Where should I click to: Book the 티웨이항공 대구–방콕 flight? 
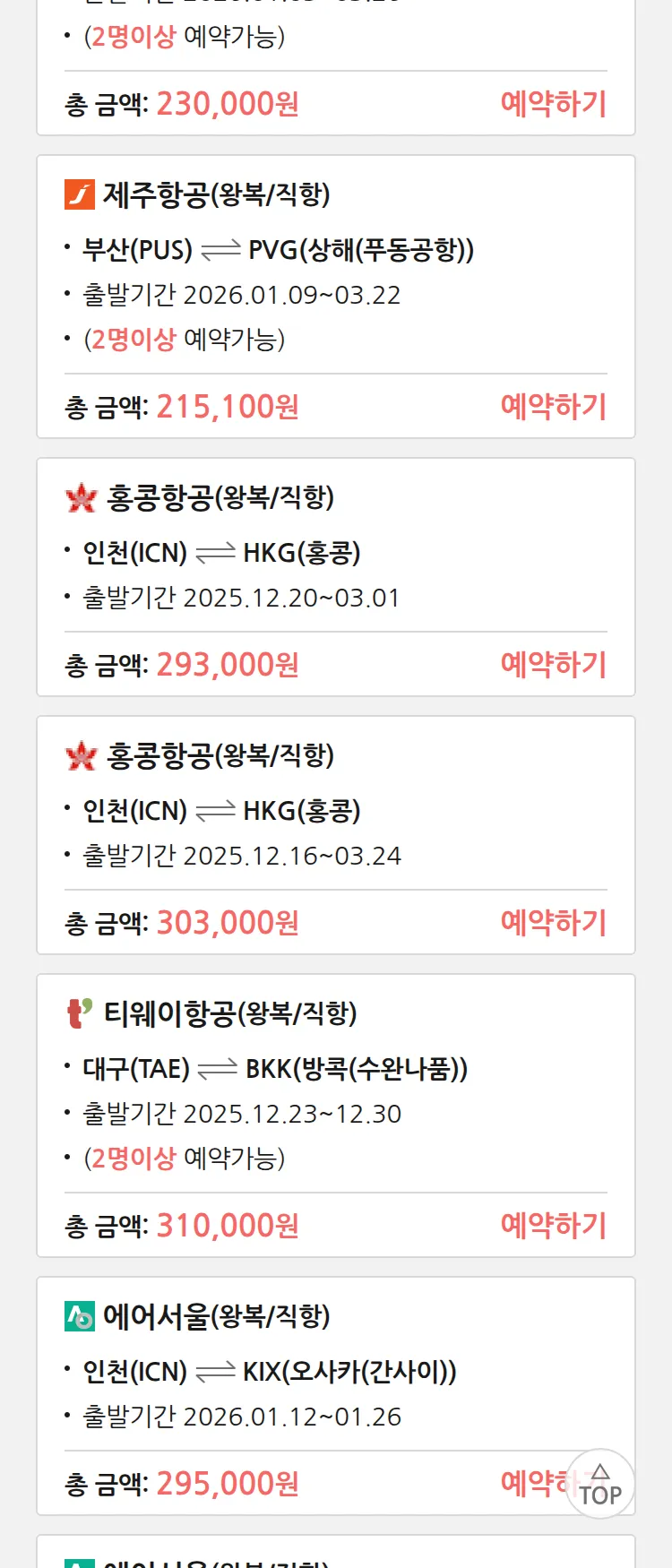(x=553, y=1226)
